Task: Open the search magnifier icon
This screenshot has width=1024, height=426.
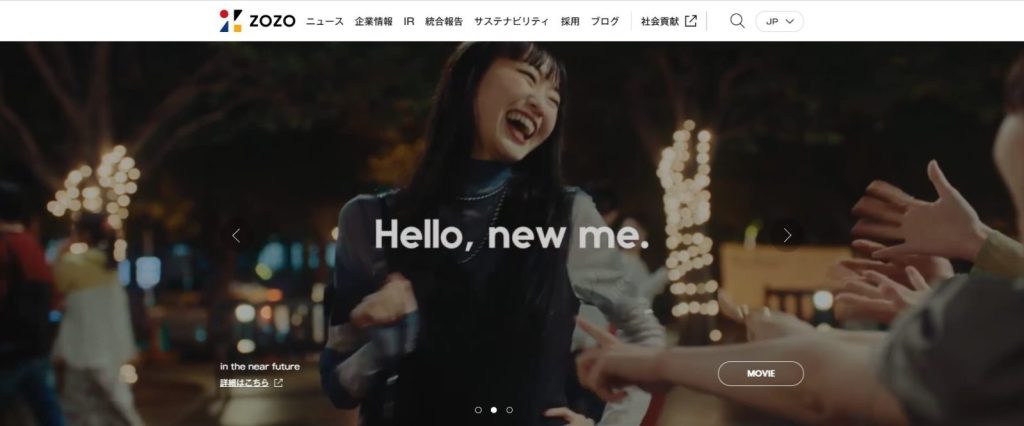Action: point(737,21)
